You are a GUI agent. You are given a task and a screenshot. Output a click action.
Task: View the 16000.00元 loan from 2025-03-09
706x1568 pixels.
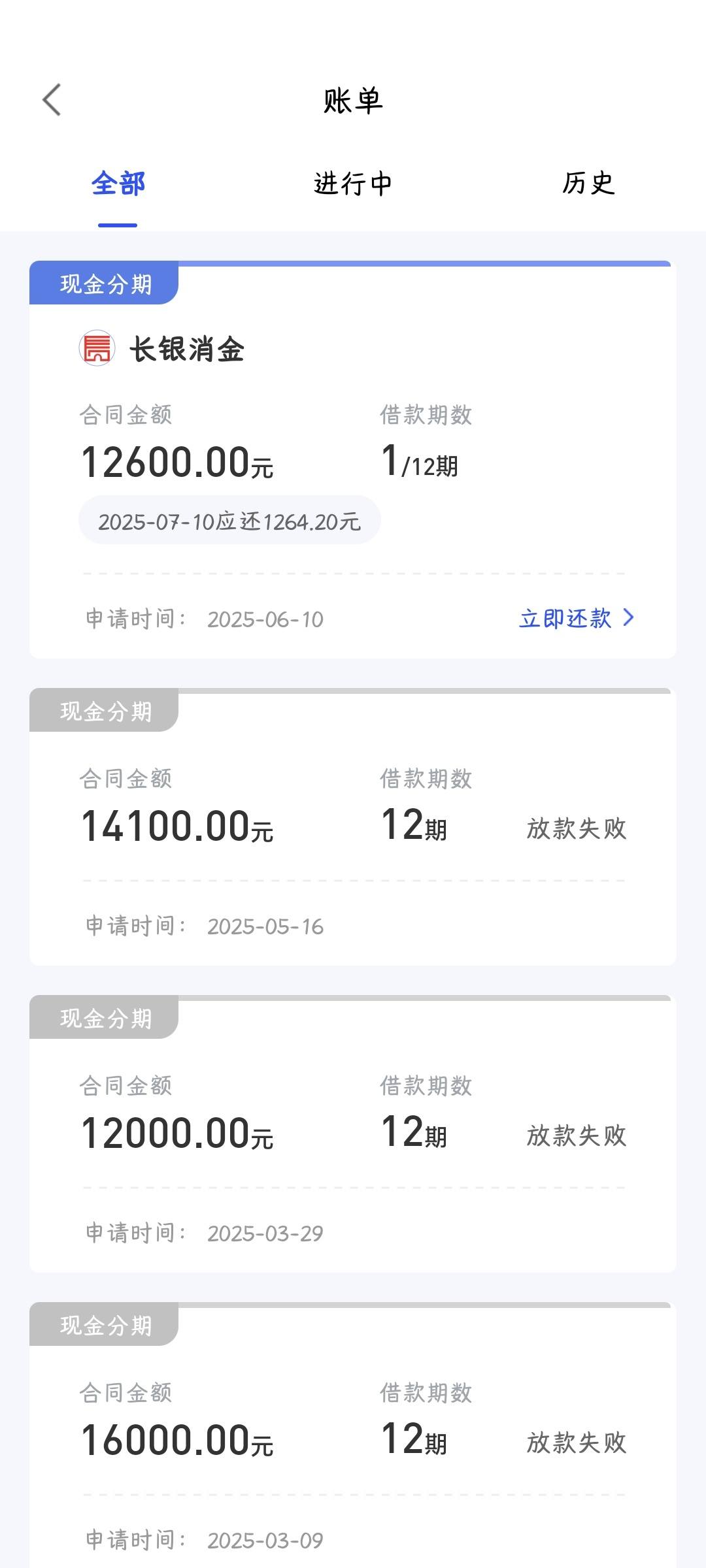[x=353, y=1435]
